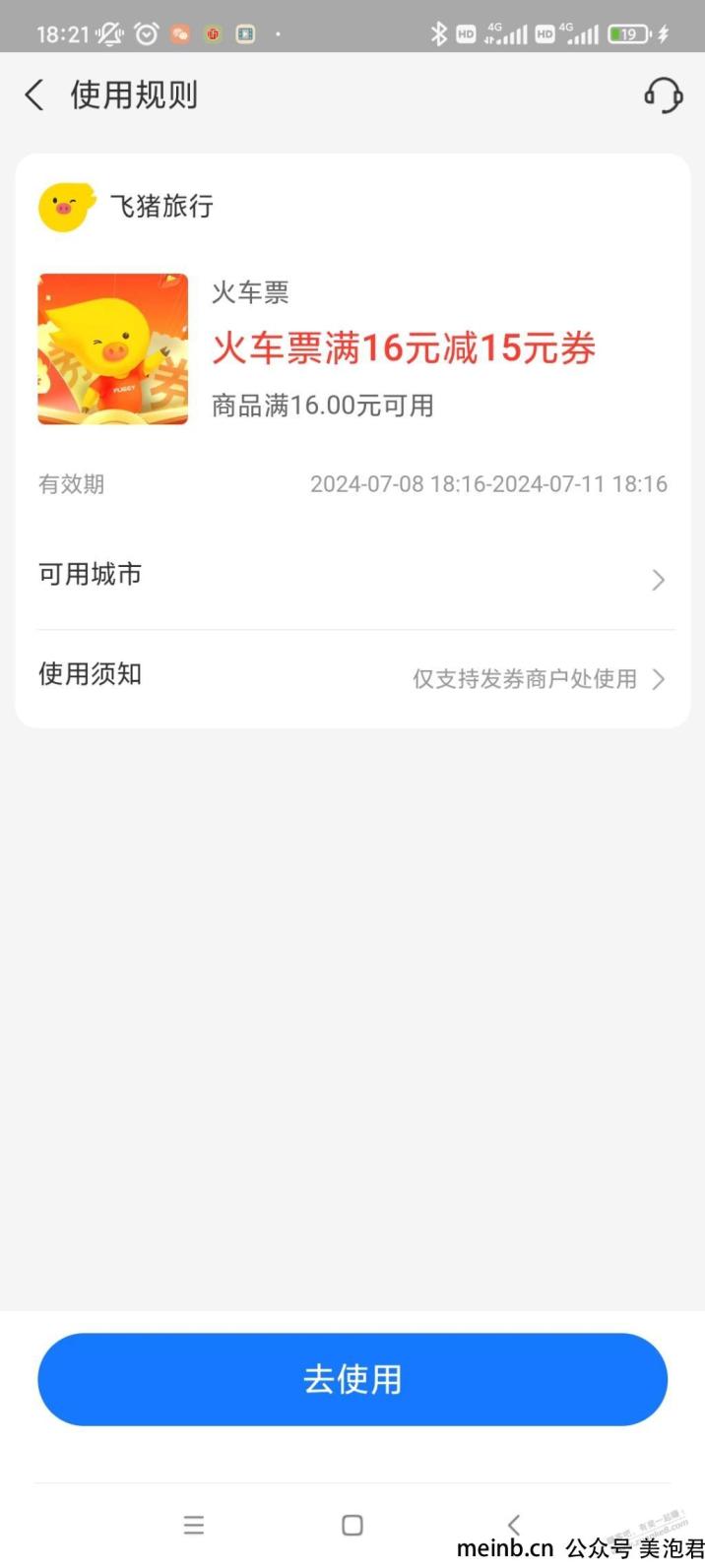This screenshot has width=705, height=1568.
Task: Tap the blue 去使用 button
Action: (x=352, y=1379)
